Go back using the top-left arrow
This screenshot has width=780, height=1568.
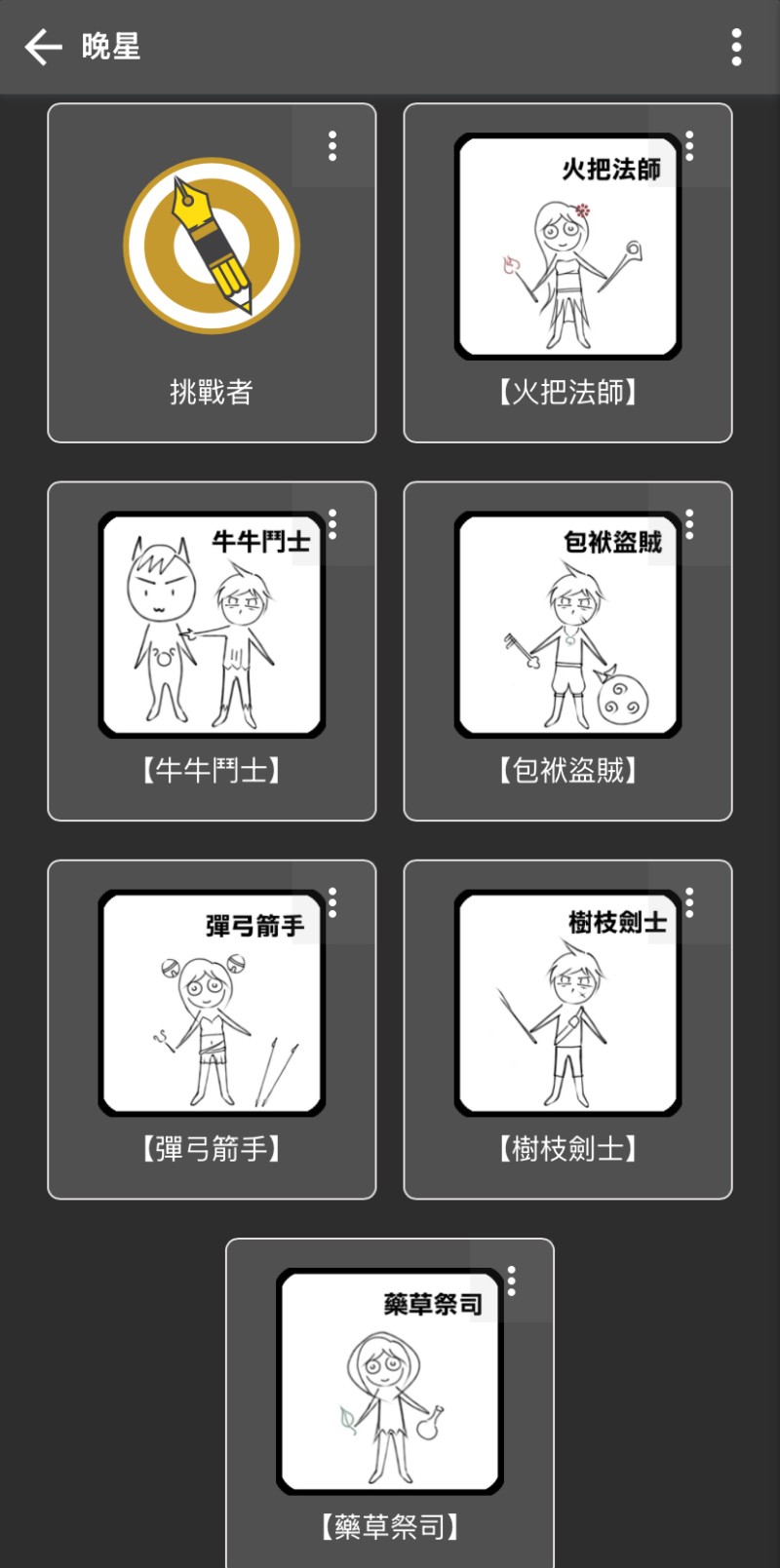pyautogui.click(x=43, y=47)
